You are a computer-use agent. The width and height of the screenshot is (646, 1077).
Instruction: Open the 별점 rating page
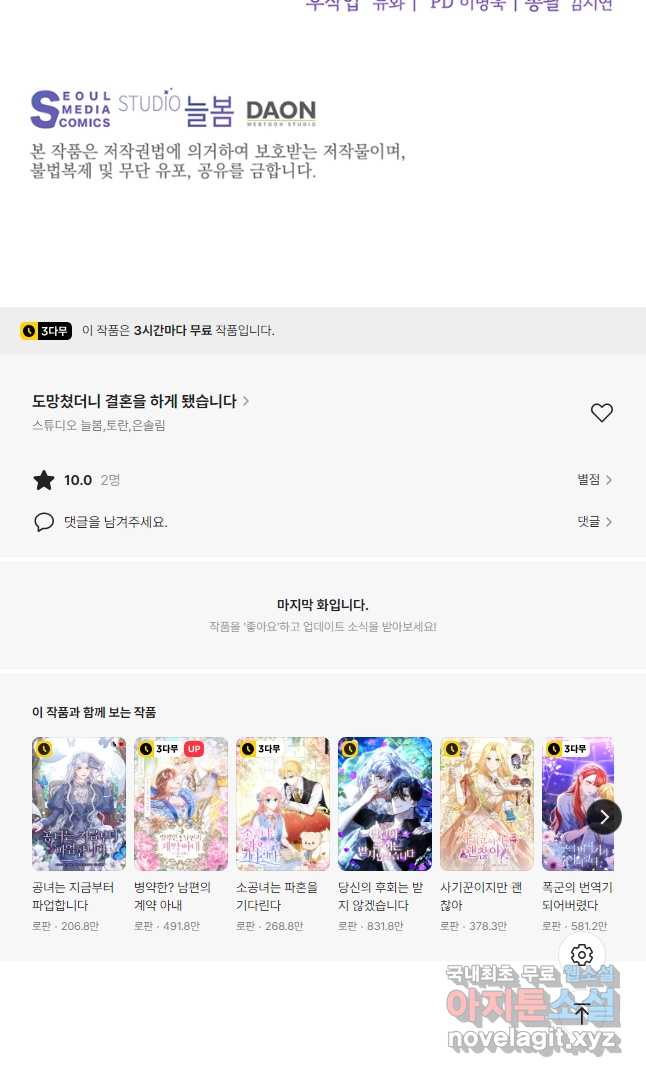[x=594, y=480]
